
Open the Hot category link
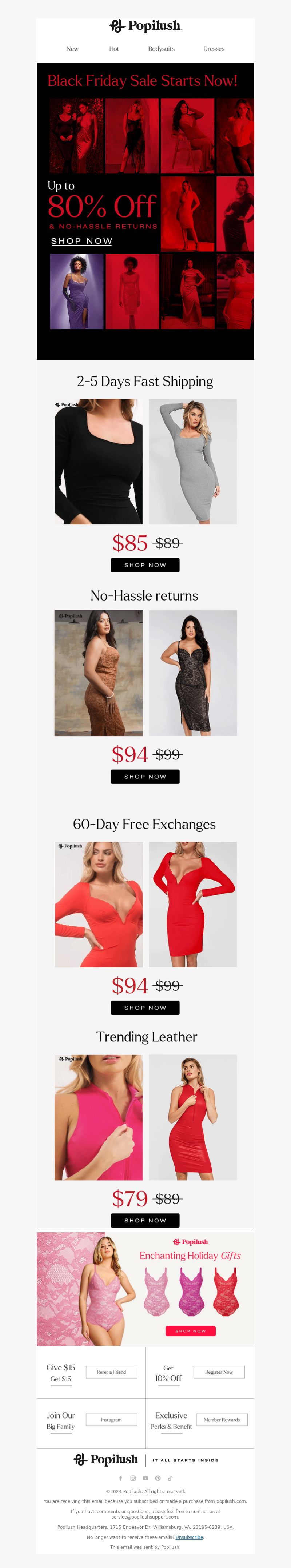(x=114, y=49)
